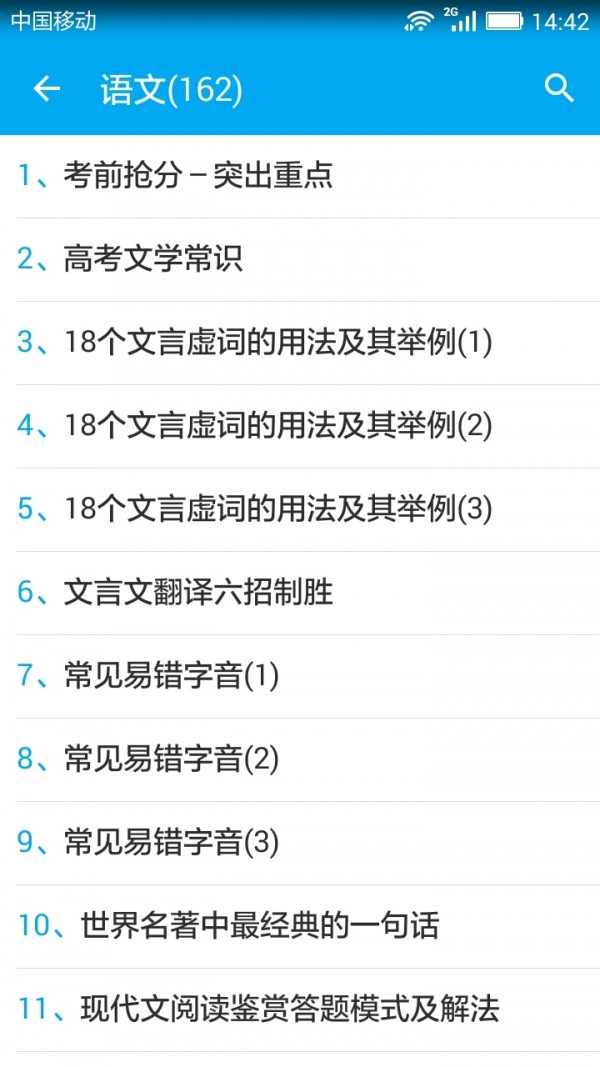Viewport: 600px width, 1067px height.
Task: Go back using the arrow icon
Action: click(47, 89)
